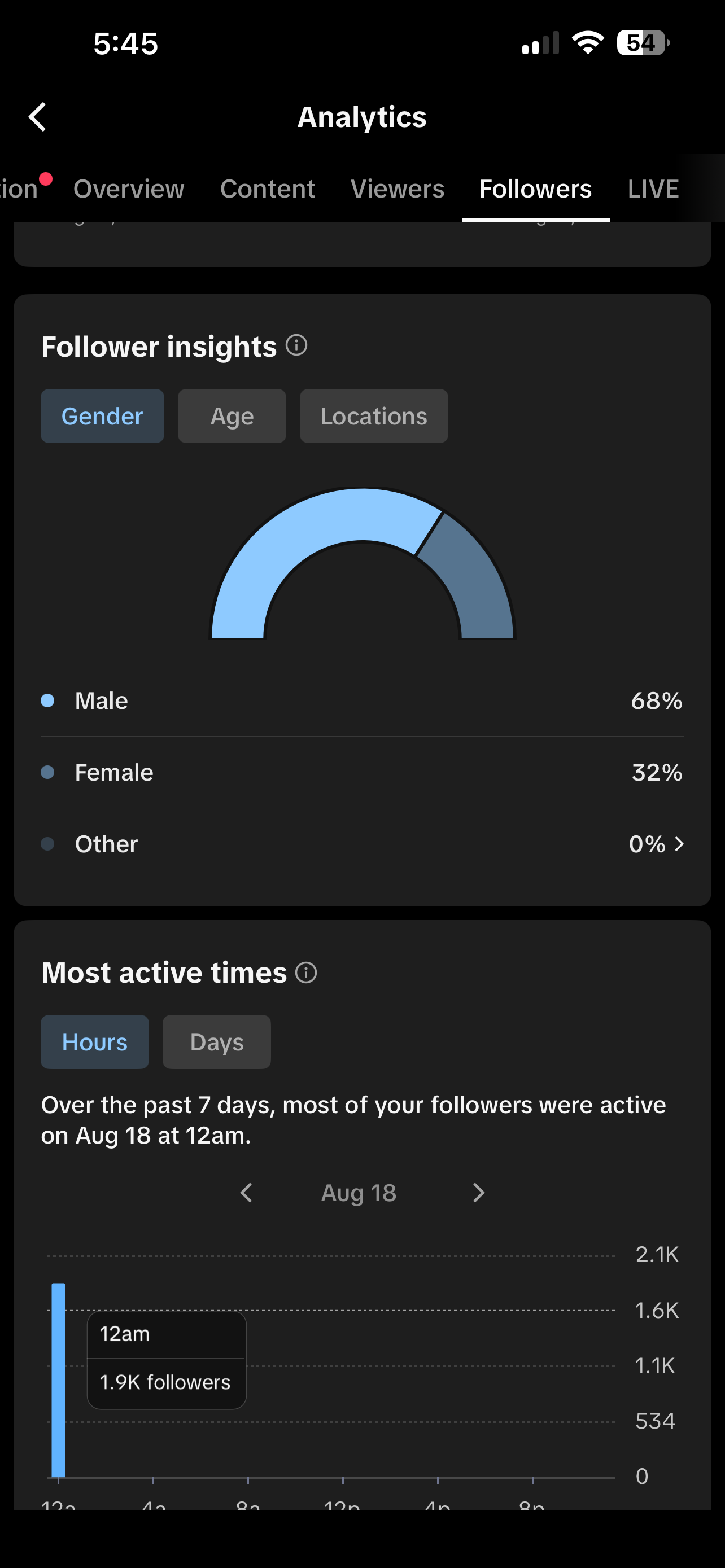This screenshot has height=1568, width=725.
Task: Show follower Locations
Action: 374,416
